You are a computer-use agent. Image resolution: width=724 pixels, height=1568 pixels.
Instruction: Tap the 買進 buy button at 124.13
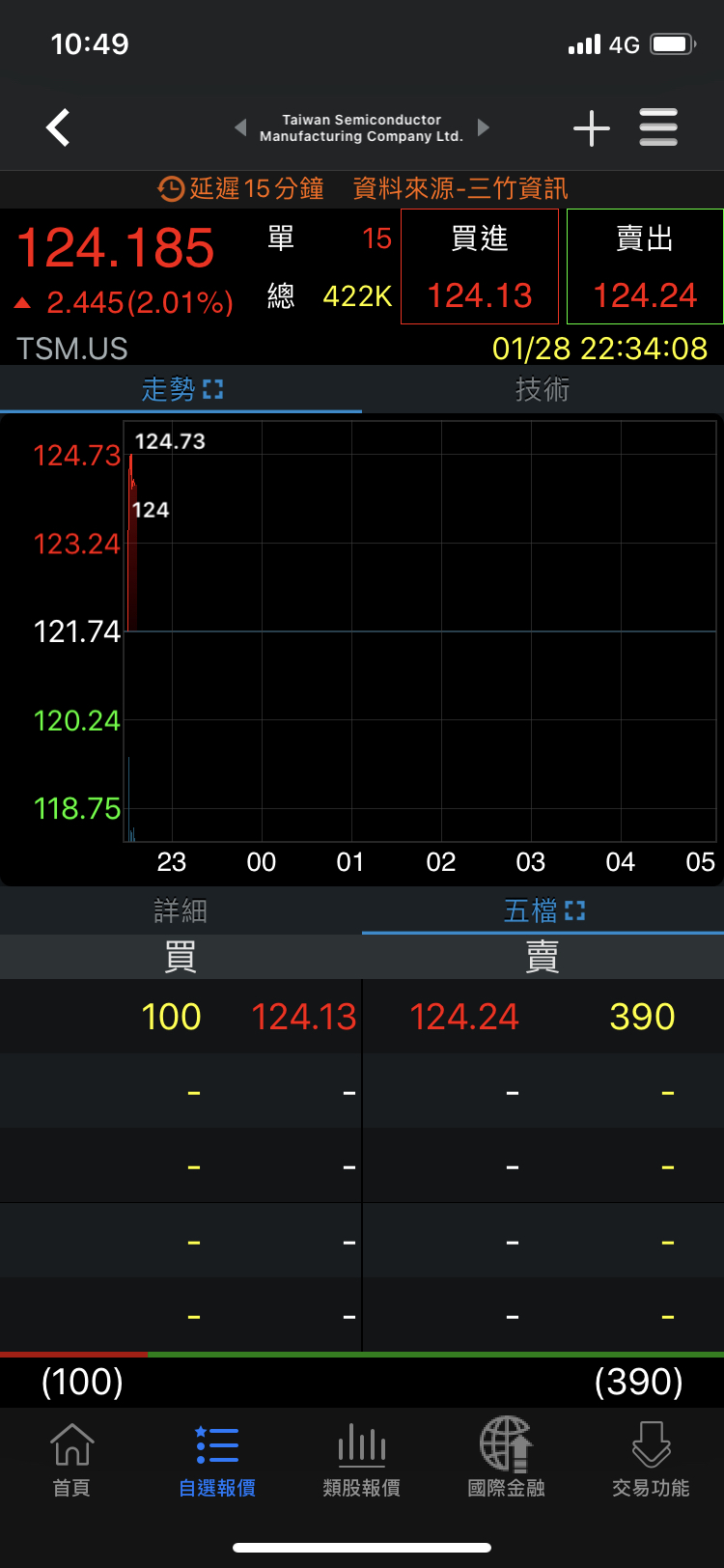tap(480, 266)
